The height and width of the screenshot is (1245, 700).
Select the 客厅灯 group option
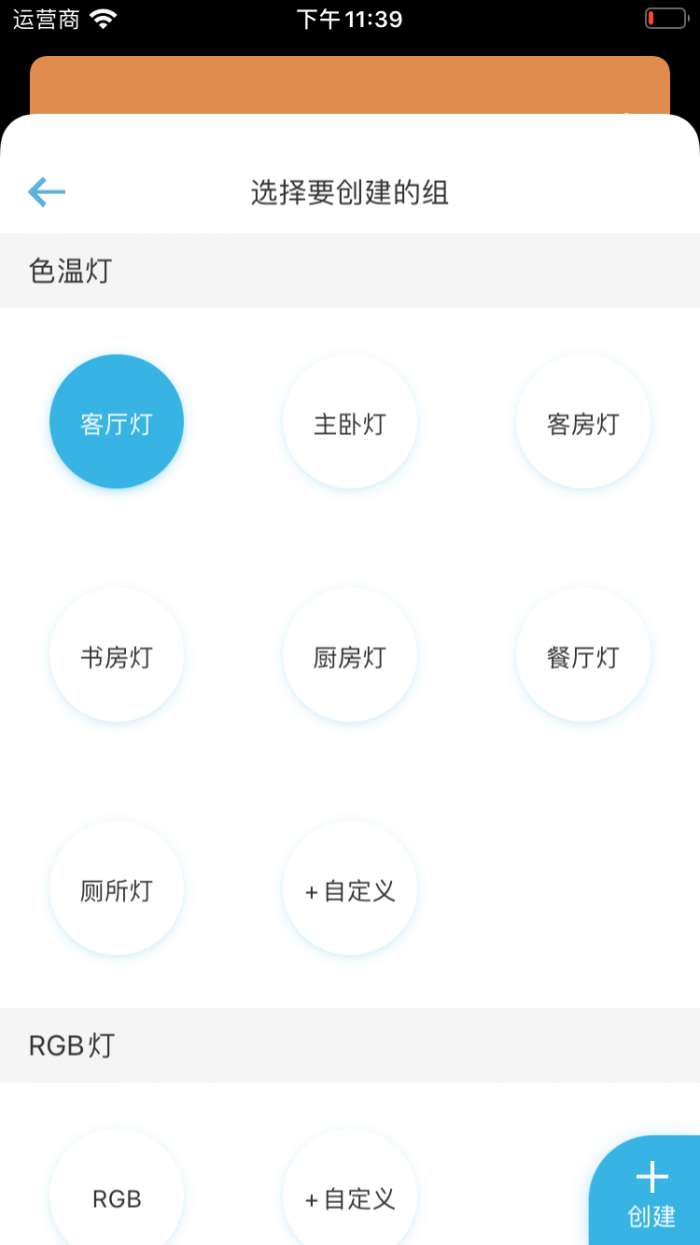(x=117, y=422)
